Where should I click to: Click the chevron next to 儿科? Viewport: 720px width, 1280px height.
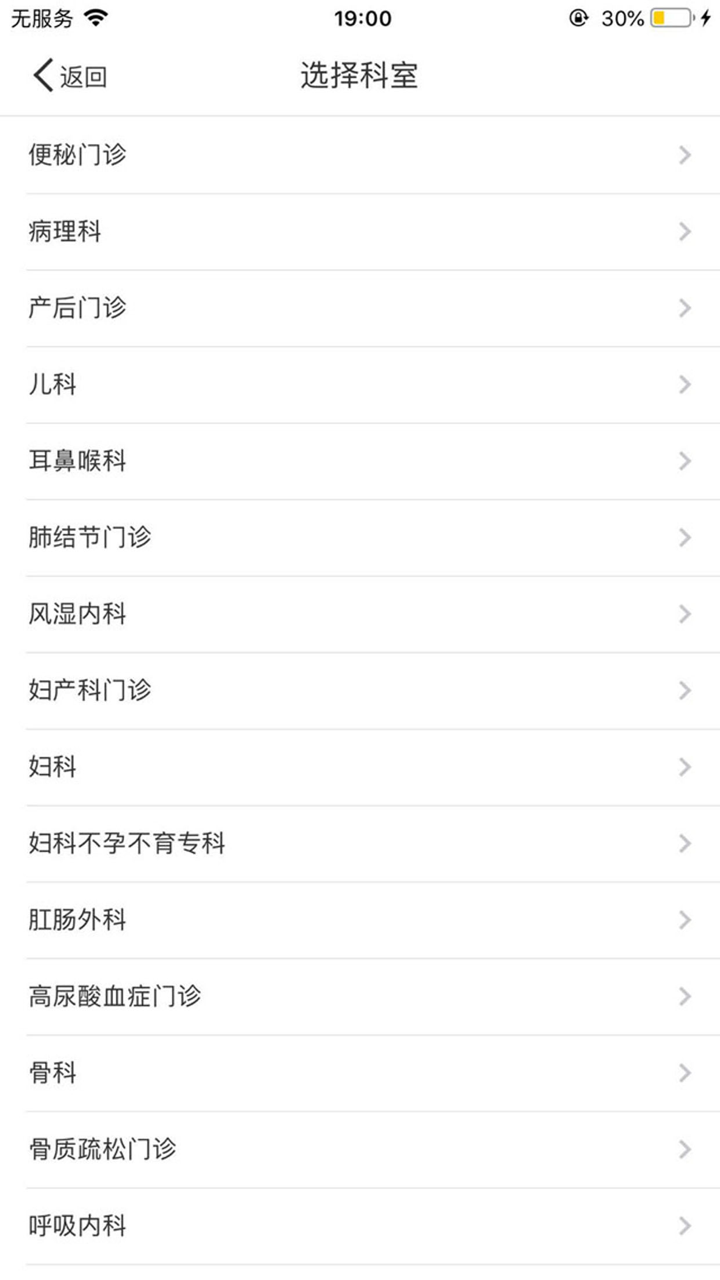click(684, 385)
